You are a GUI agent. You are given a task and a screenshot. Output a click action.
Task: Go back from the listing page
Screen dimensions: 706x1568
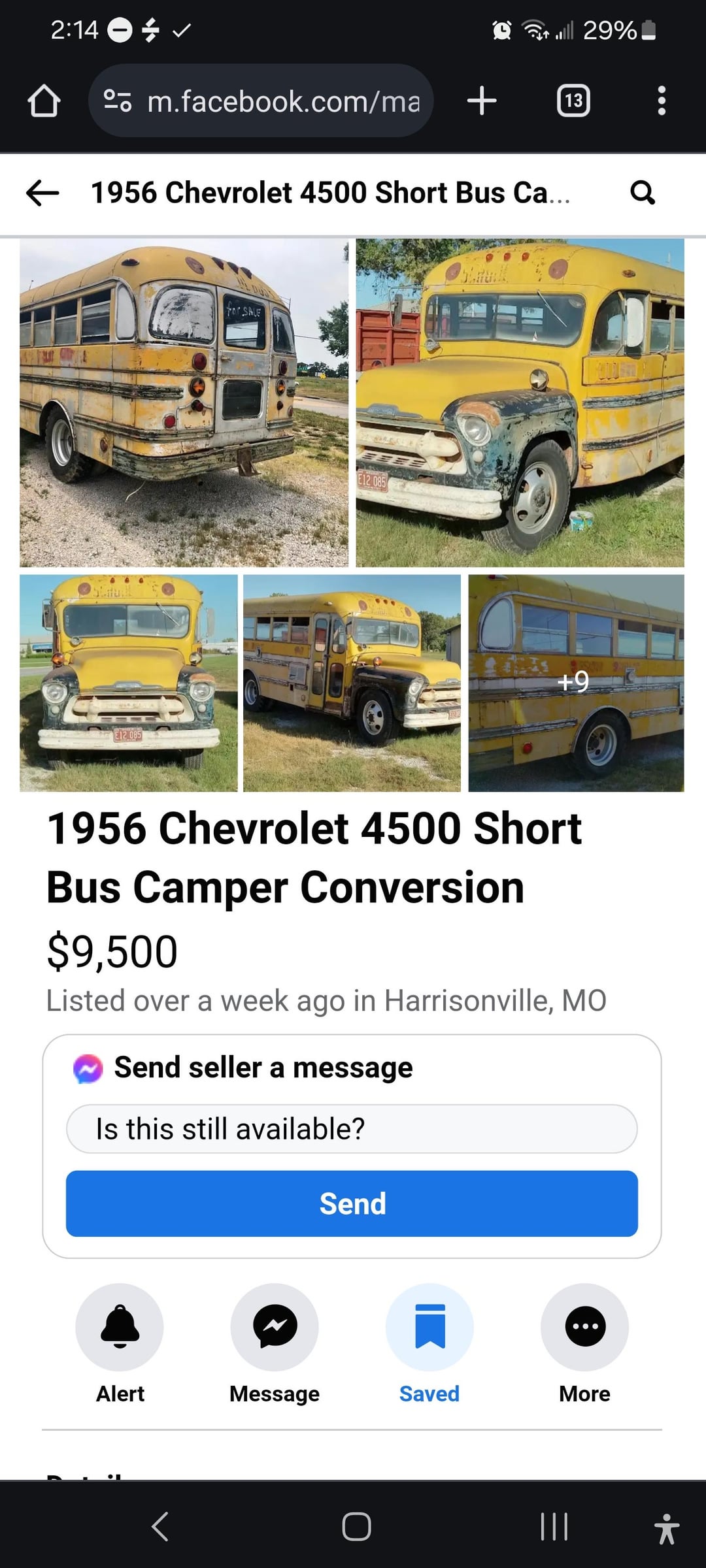(x=43, y=193)
